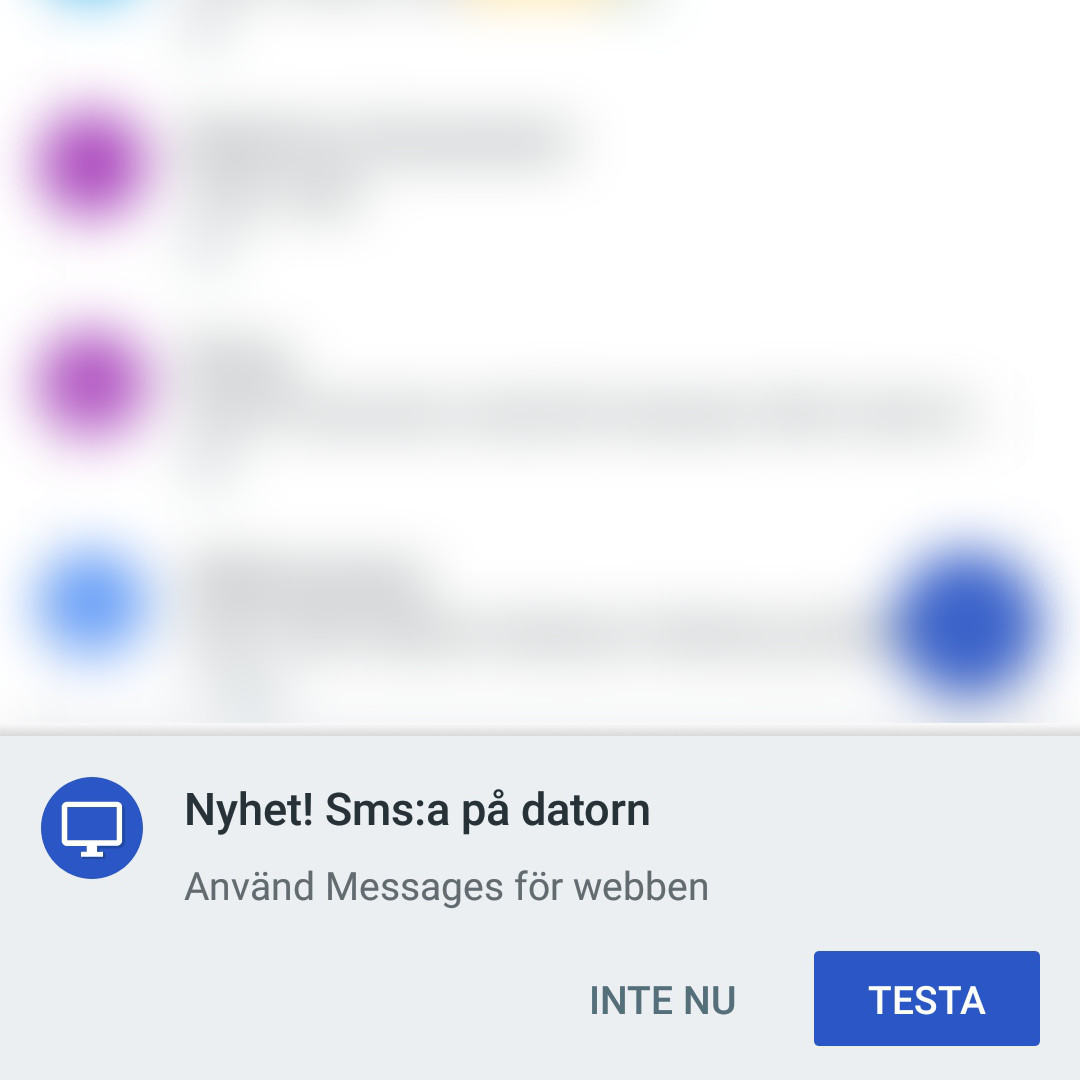
Task: Dismiss the promo with INTE NU
Action: (663, 1000)
